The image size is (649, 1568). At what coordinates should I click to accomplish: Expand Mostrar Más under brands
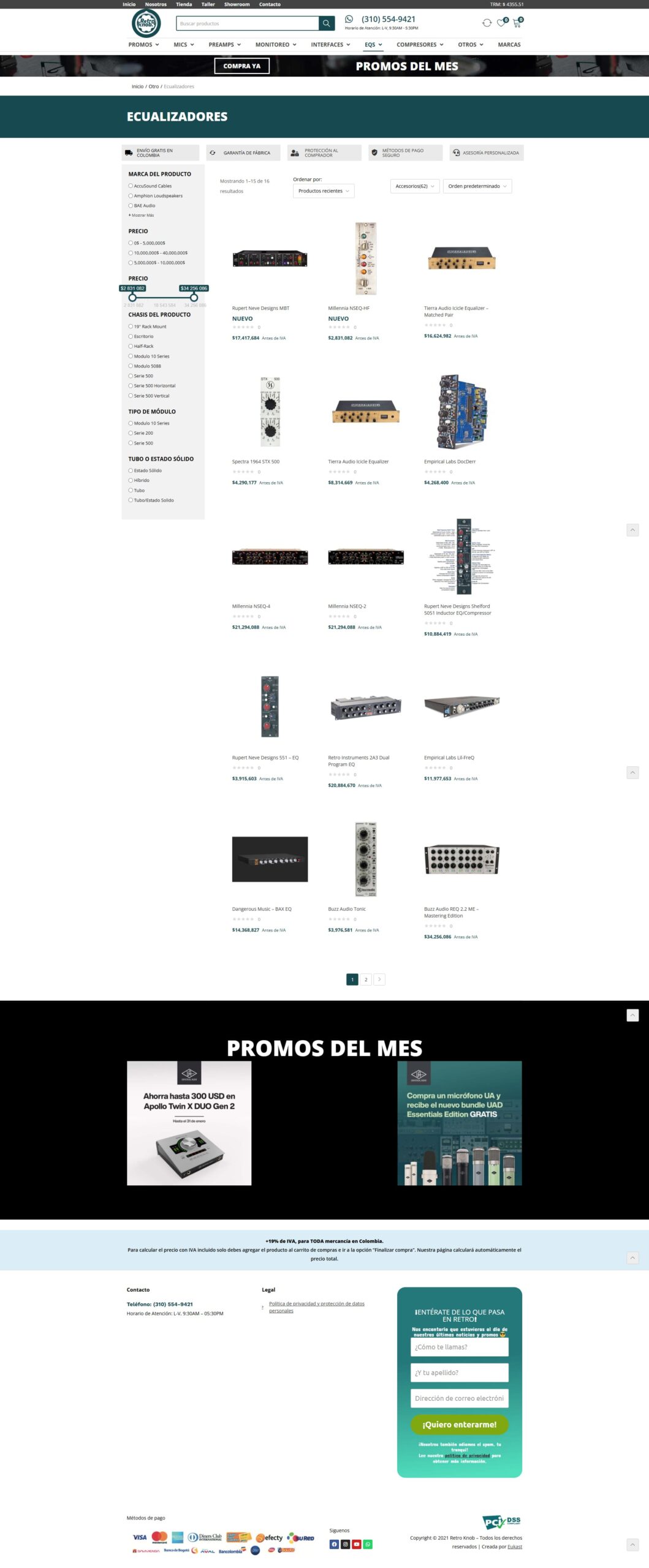[x=142, y=216]
